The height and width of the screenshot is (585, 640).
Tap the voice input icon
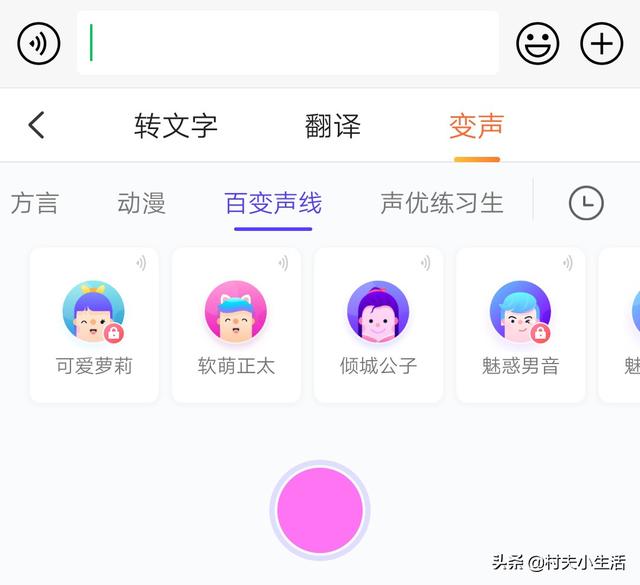(39, 43)
